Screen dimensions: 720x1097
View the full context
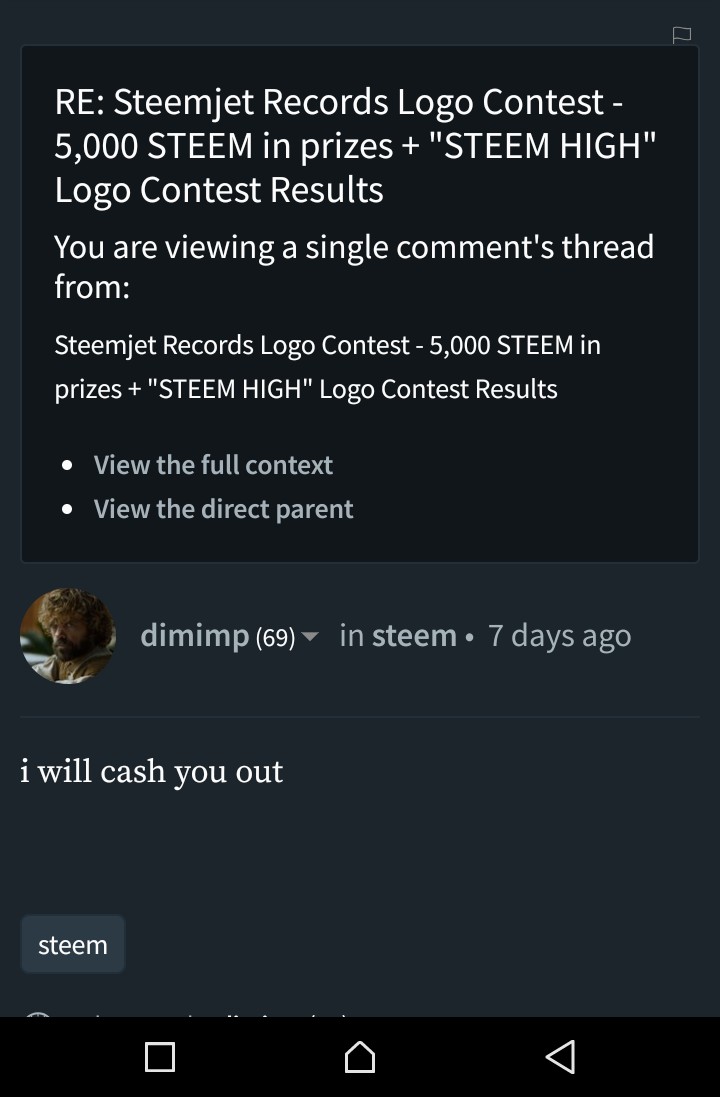pos(213,465)
